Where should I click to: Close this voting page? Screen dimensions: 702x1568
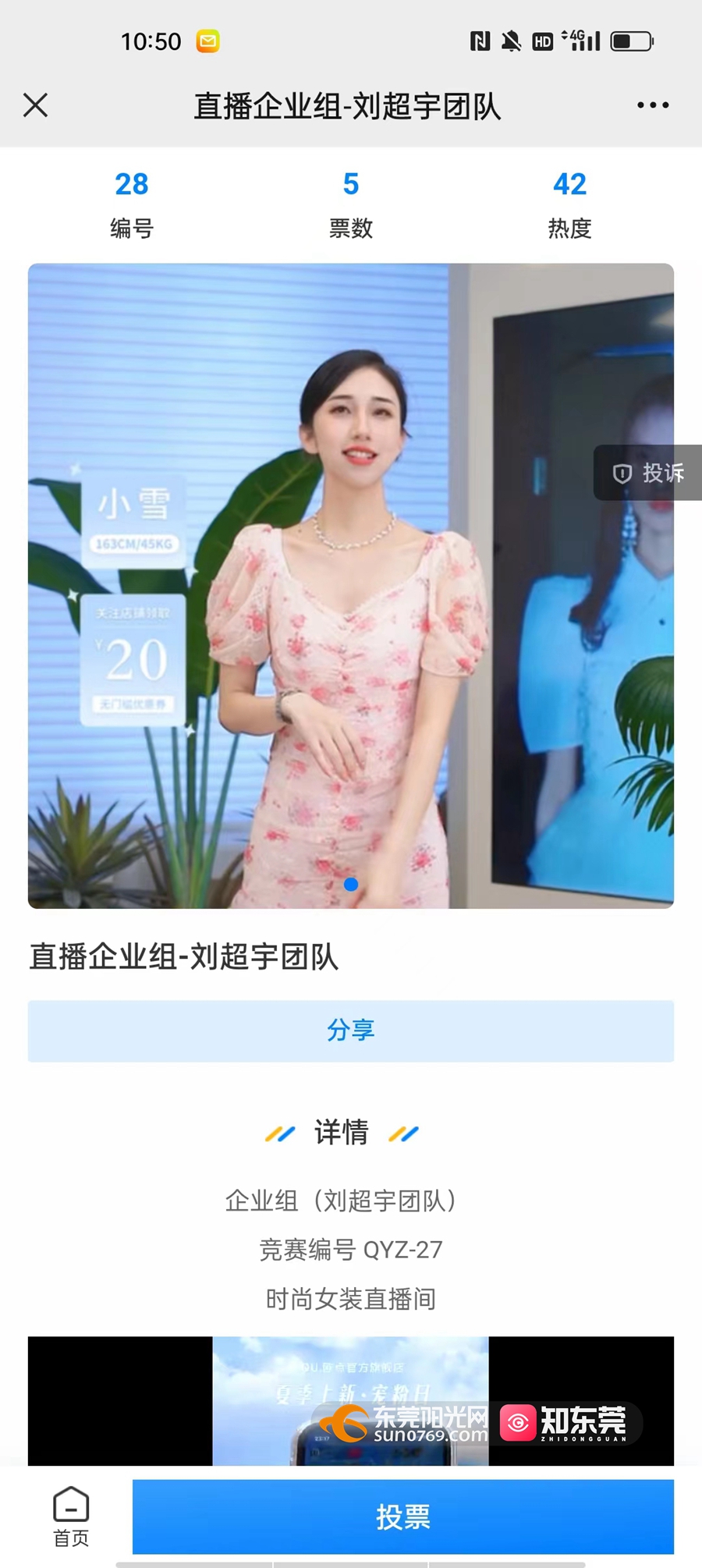click(35, 105)
